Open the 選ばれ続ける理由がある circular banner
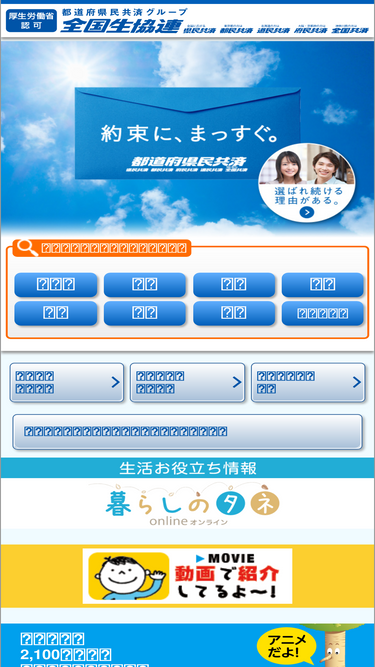The image size is (375, 667). 307,183
